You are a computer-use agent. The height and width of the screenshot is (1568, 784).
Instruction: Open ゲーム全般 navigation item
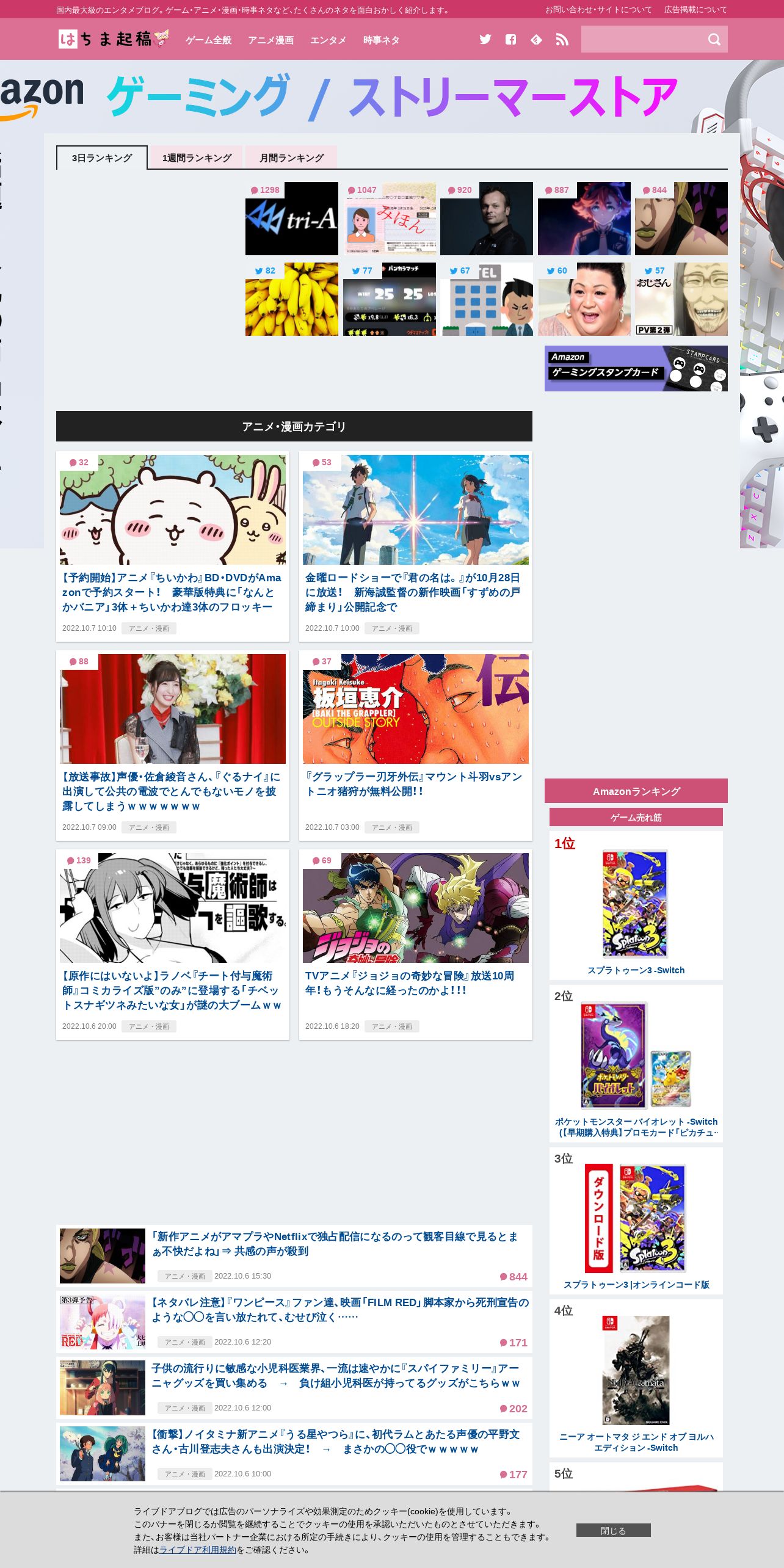pos(209,40)
